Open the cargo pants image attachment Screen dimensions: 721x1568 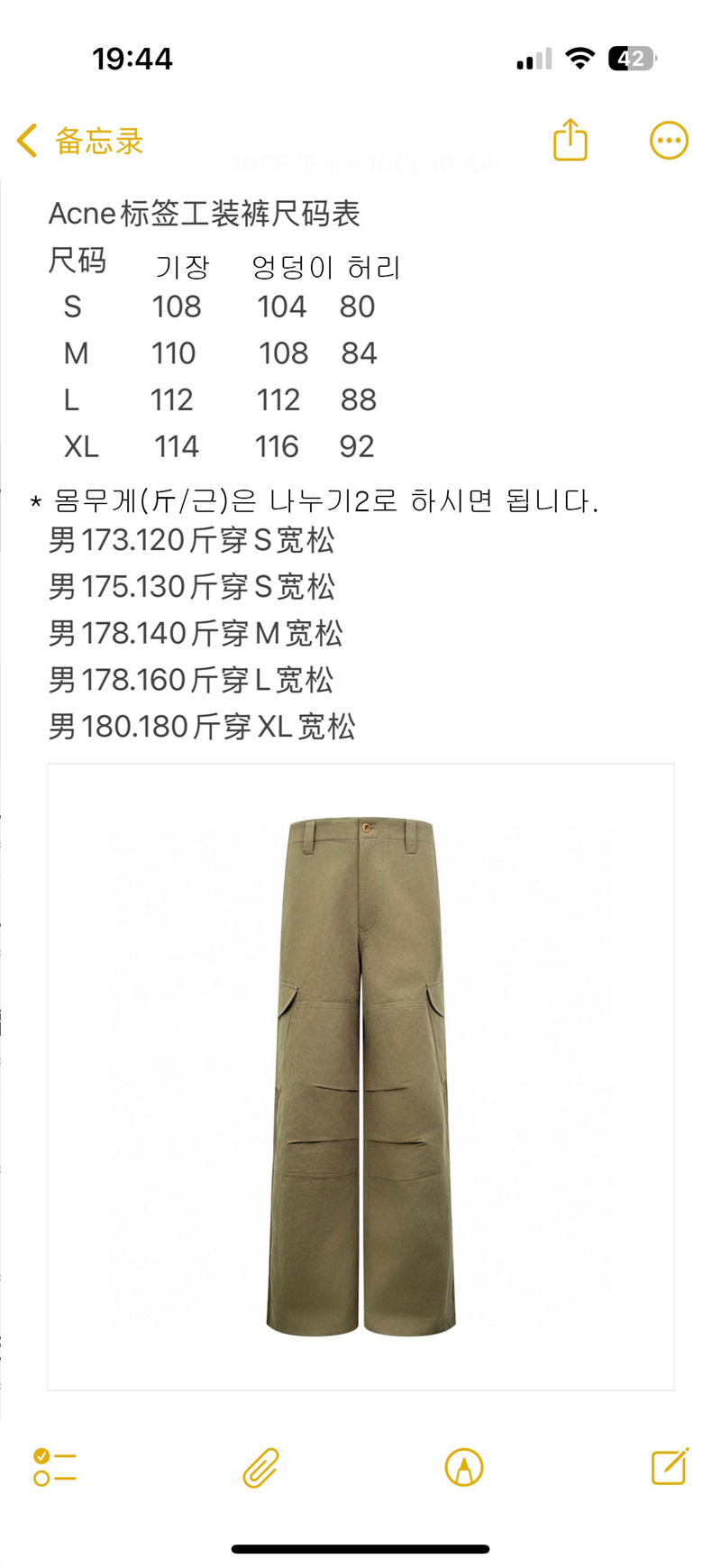360,1076
